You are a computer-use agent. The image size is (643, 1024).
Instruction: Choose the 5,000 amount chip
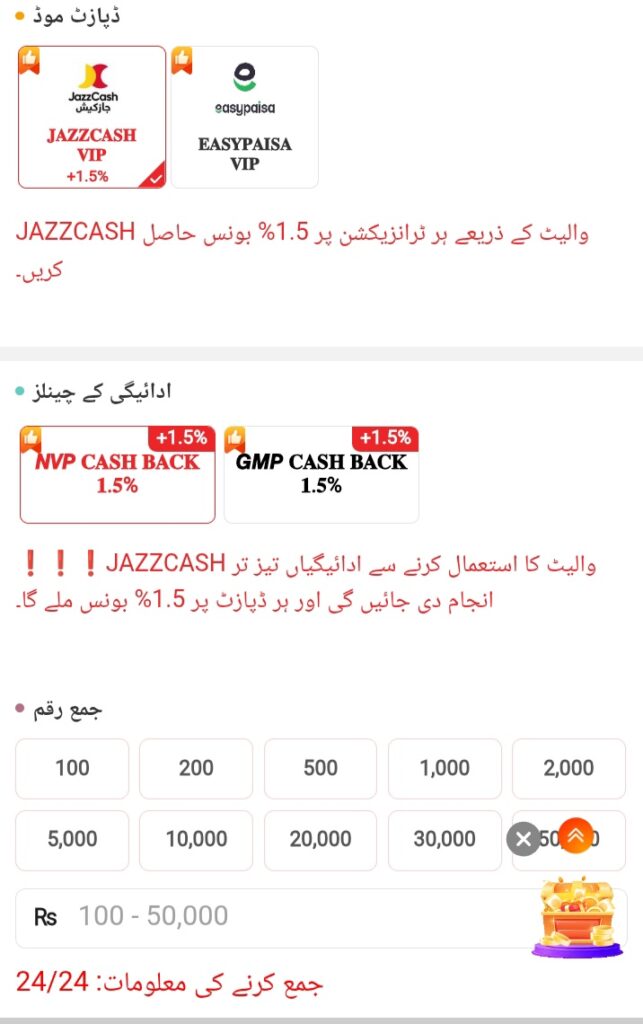point(72,840)
